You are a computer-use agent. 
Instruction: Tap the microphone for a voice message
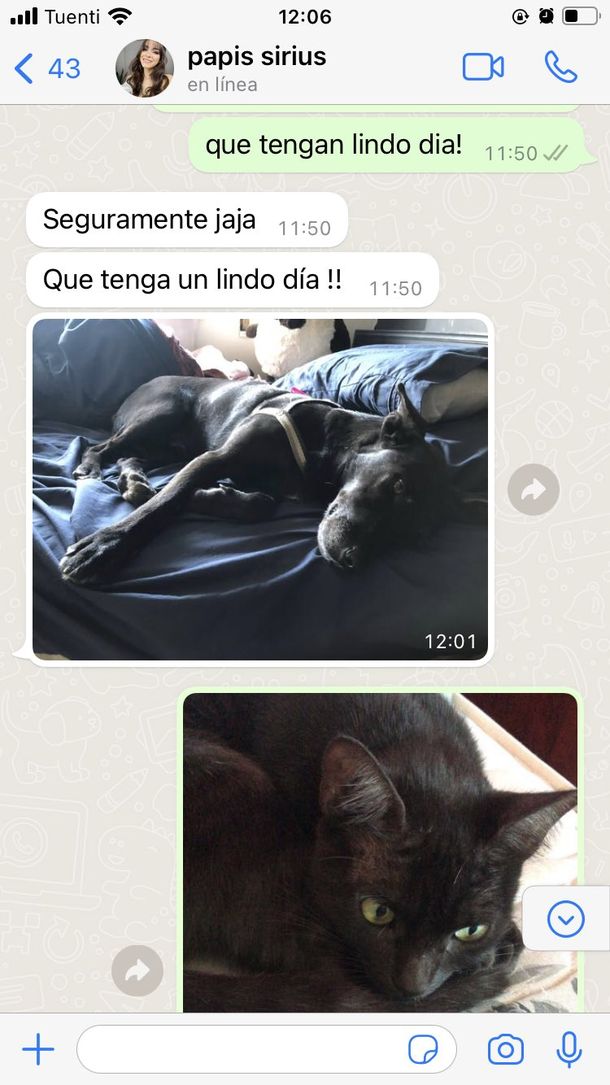click(x=570, y=1049)
